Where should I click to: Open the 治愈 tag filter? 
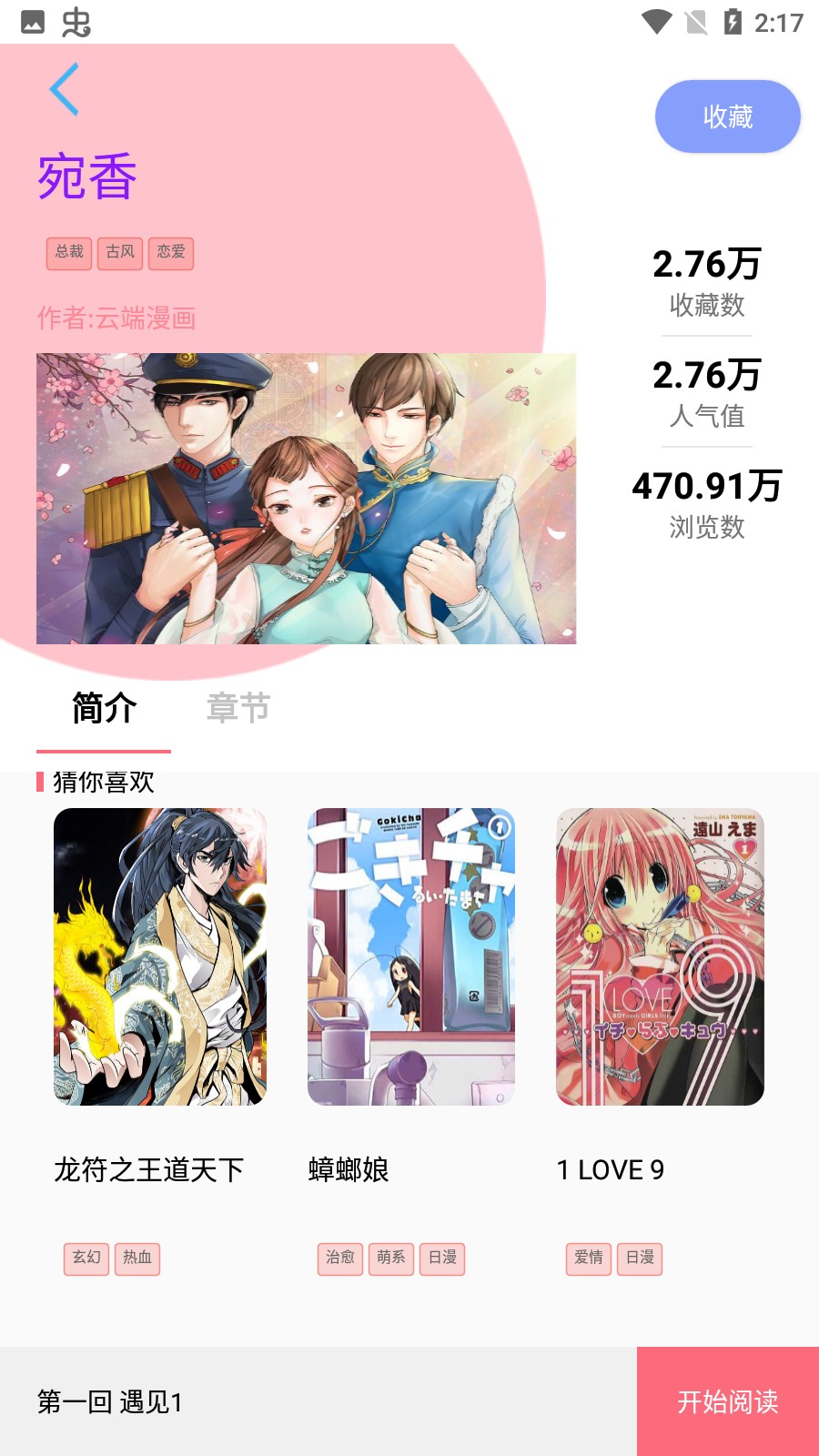point(339,1259)
